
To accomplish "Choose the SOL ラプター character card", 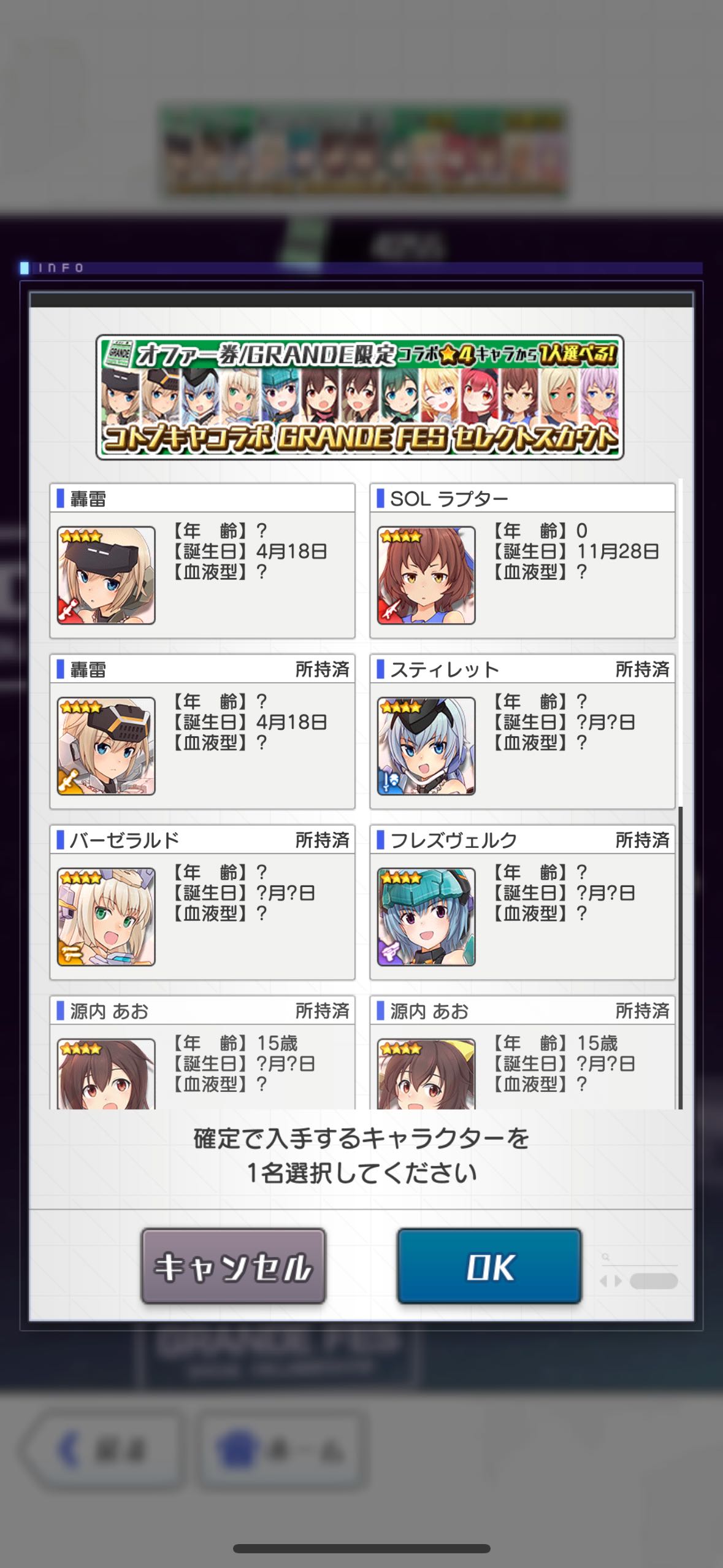I will pyautogui.click(x=522, y=561).
